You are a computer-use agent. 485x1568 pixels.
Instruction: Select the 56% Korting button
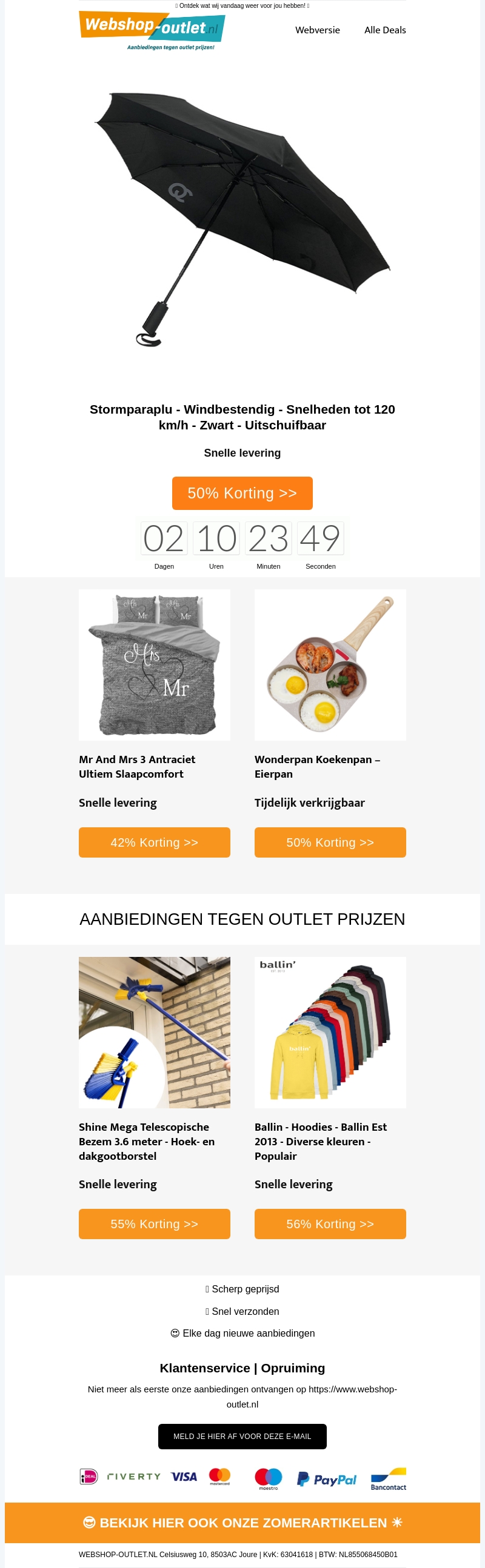[330, 1224]
